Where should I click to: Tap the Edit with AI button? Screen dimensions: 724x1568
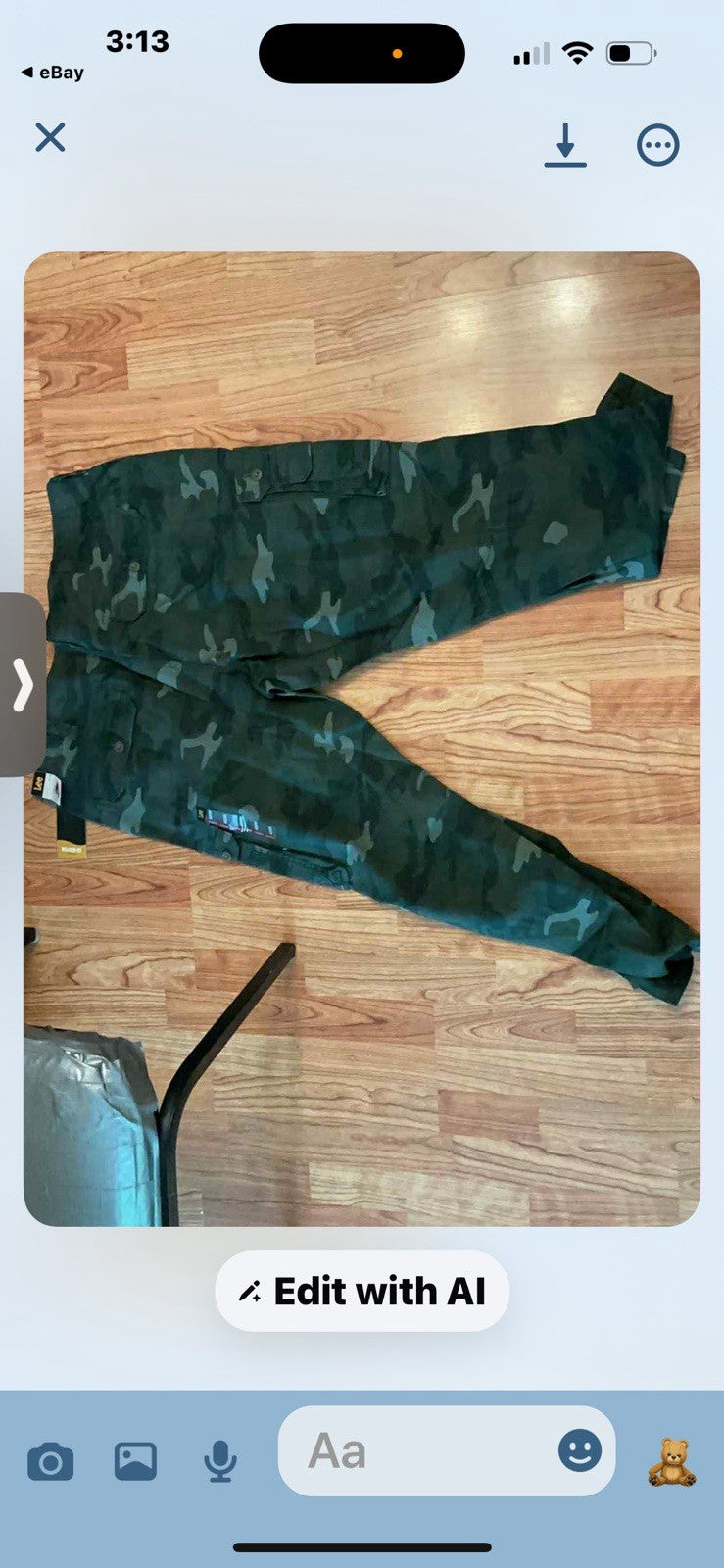click(362, 1291)
